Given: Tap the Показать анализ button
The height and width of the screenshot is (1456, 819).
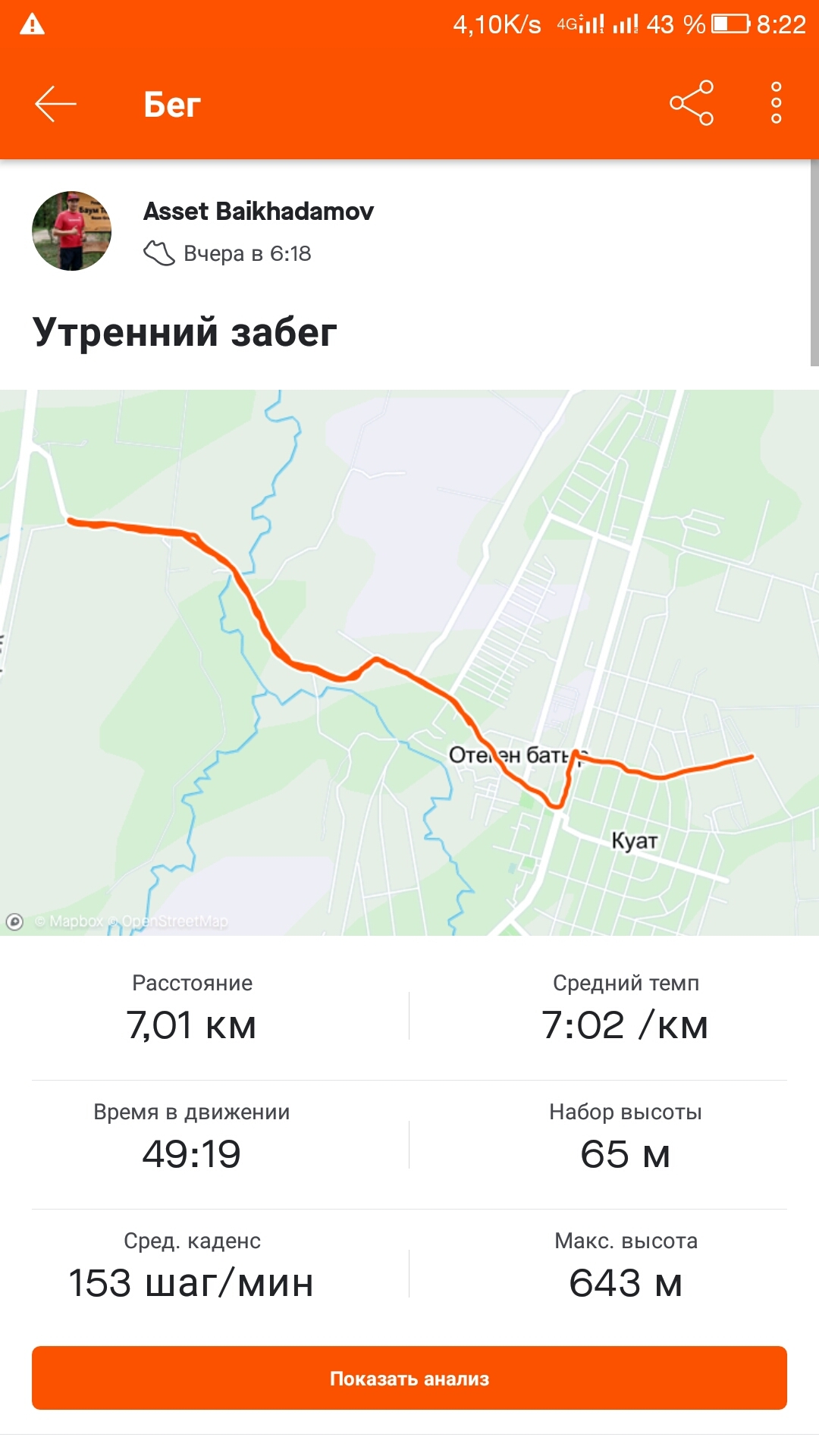Looking at the screenshot, I should [x=409, y=1378].
